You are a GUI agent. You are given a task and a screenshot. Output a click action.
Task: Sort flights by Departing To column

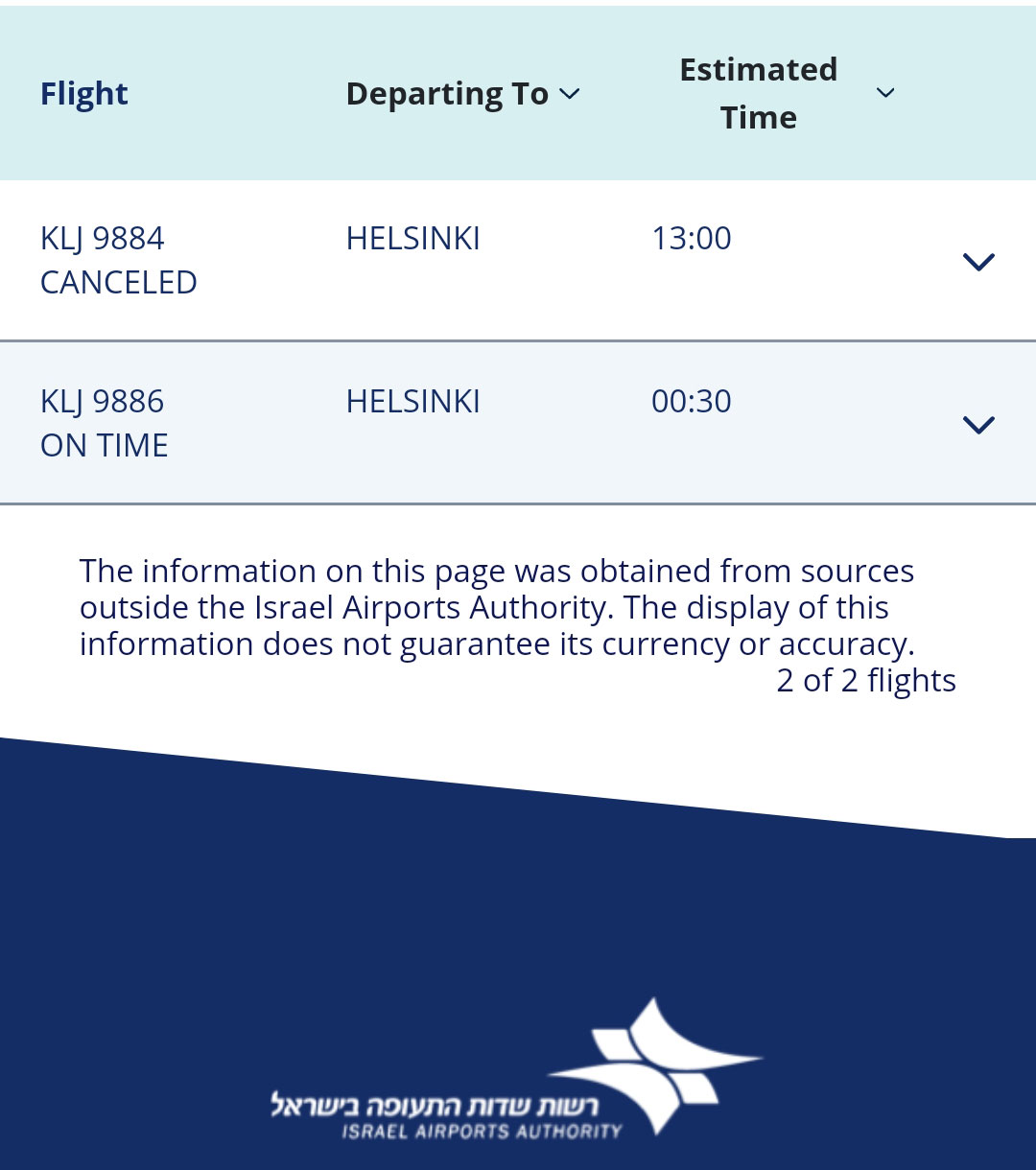click(463, 94)
